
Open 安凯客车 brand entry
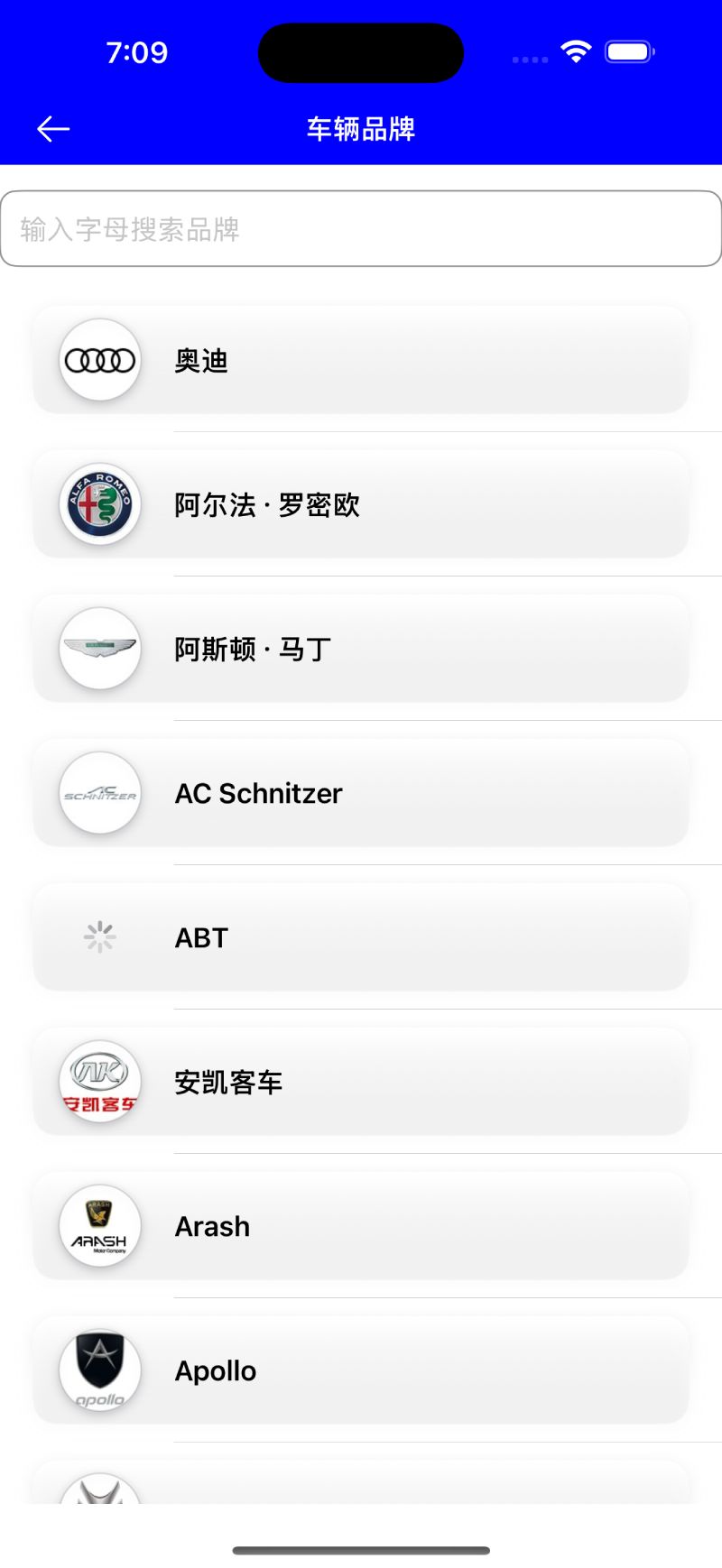[x=361, y=1082]
